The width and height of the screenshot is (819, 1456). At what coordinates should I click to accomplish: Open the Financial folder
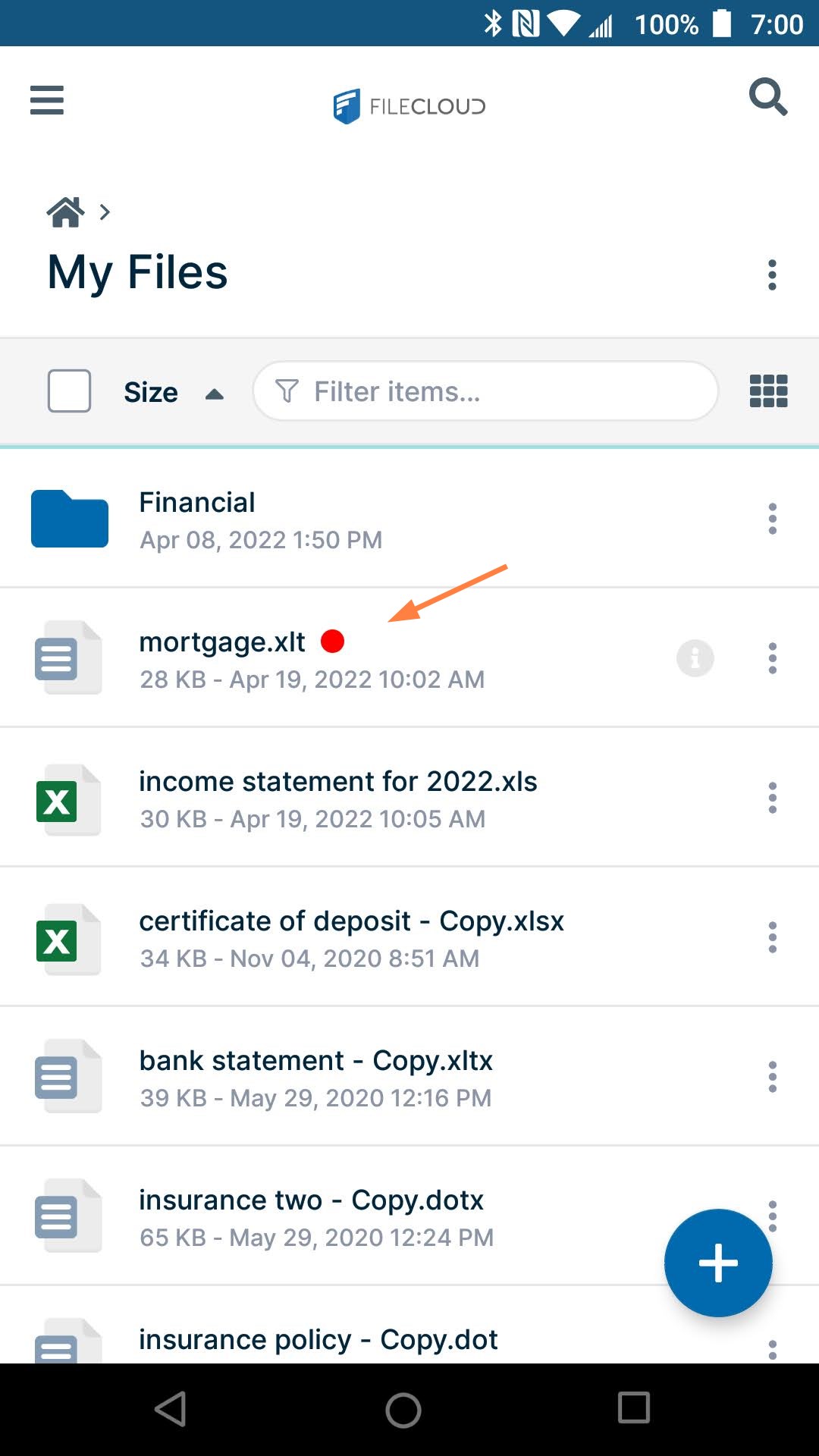tap(197, 519)
